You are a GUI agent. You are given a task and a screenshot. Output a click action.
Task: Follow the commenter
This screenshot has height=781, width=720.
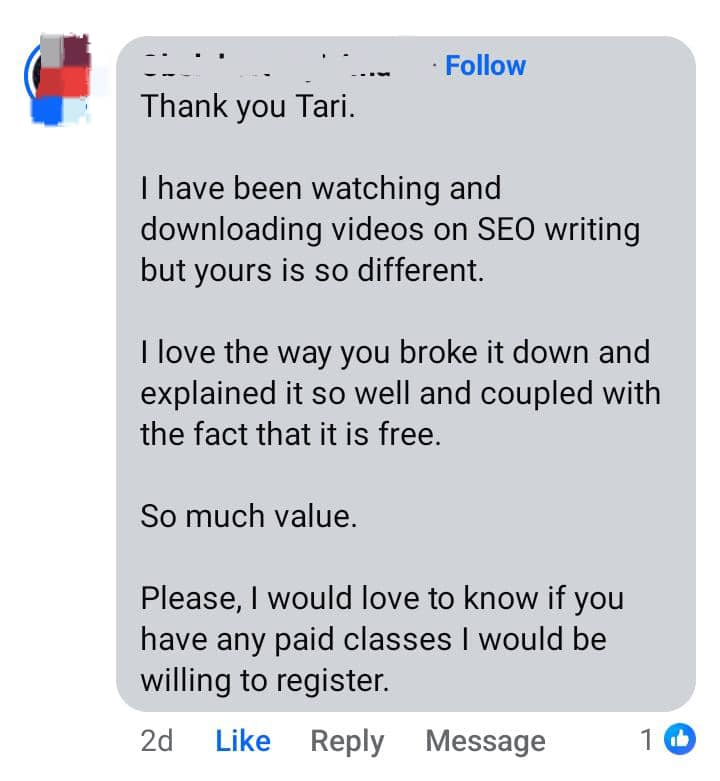[x=485, y=66]
